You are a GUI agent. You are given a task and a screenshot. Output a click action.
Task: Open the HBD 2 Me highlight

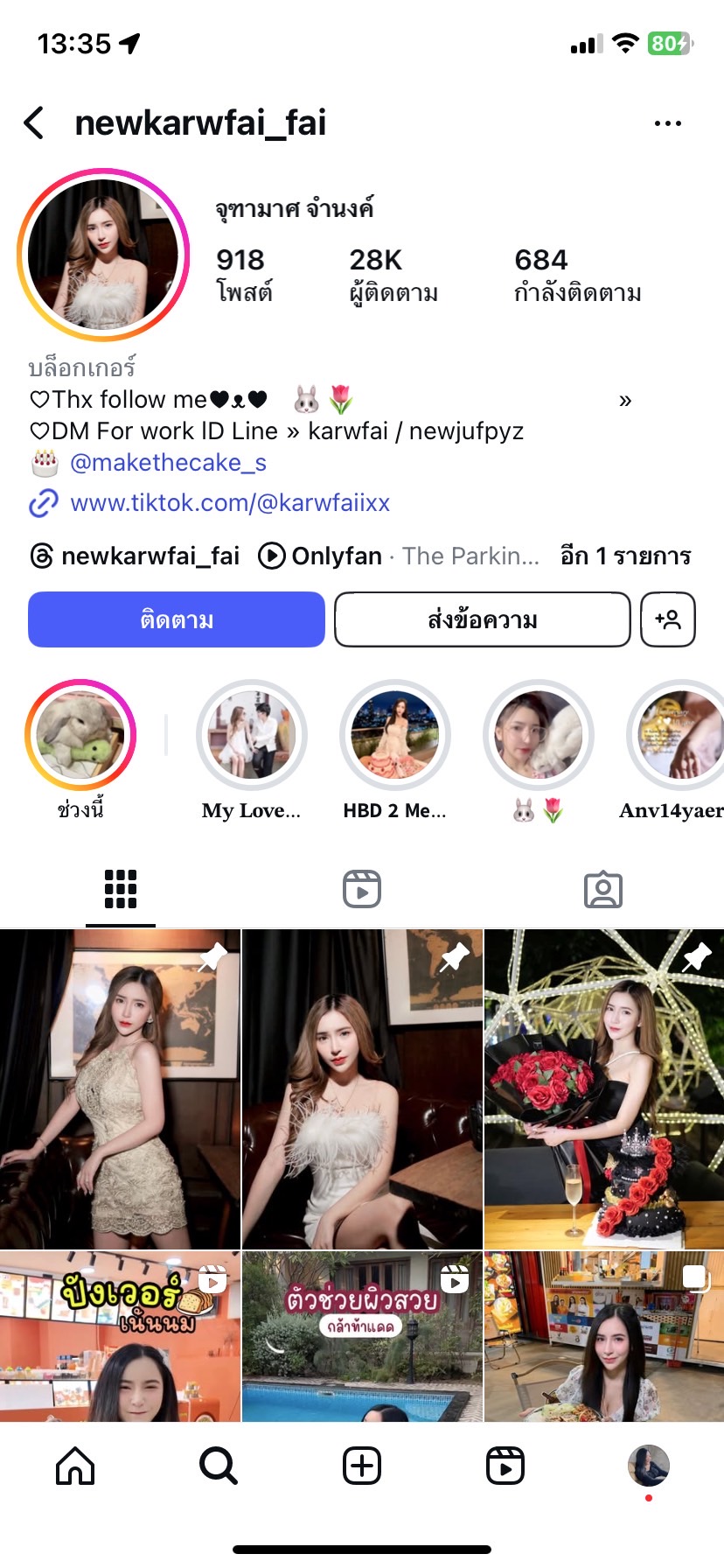[395, 736]
